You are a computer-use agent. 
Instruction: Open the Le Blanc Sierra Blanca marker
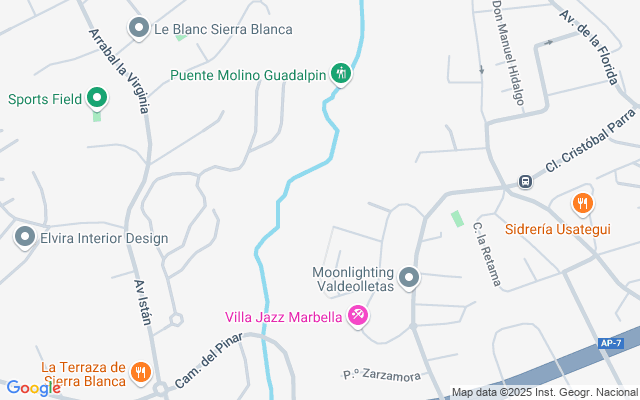coord(139,28)
